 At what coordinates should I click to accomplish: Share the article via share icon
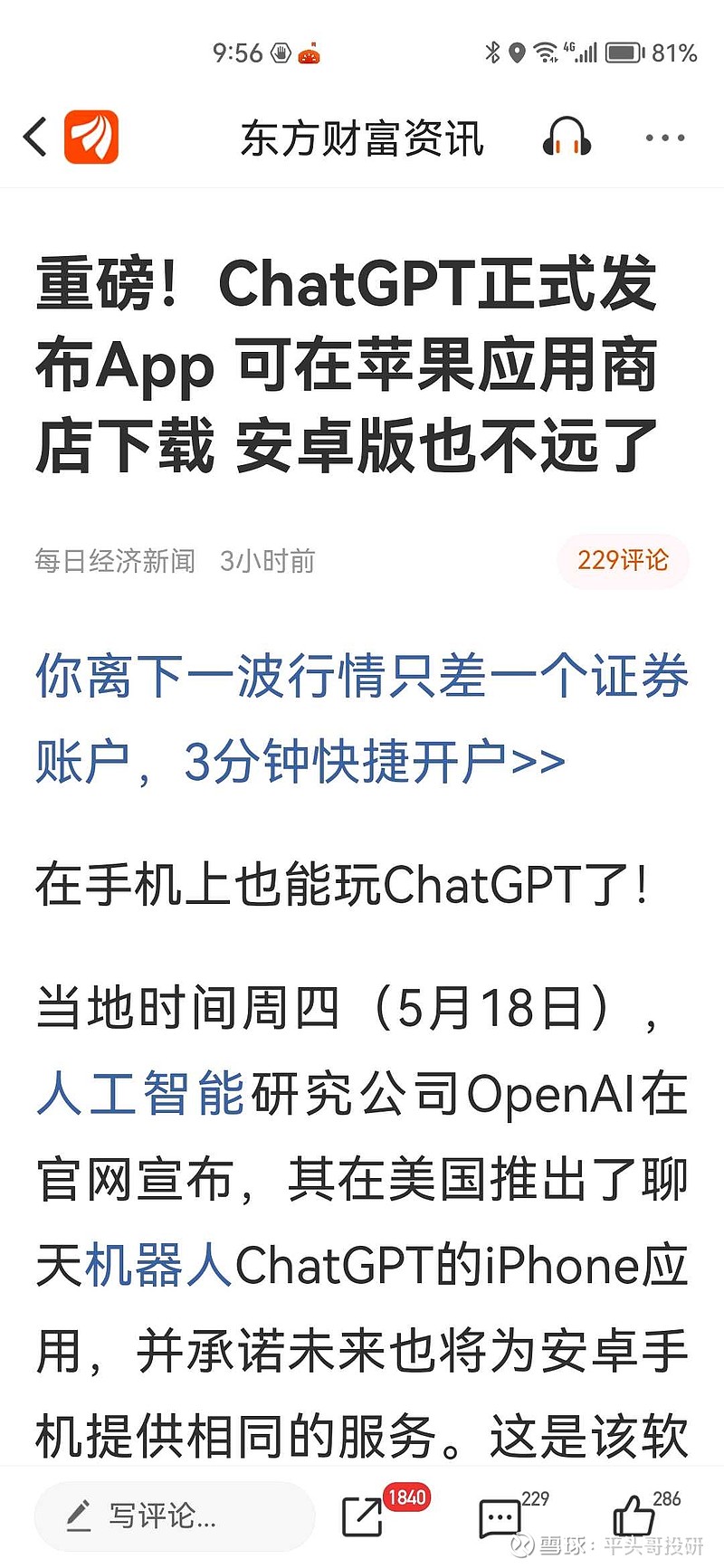coord(364,1516)
